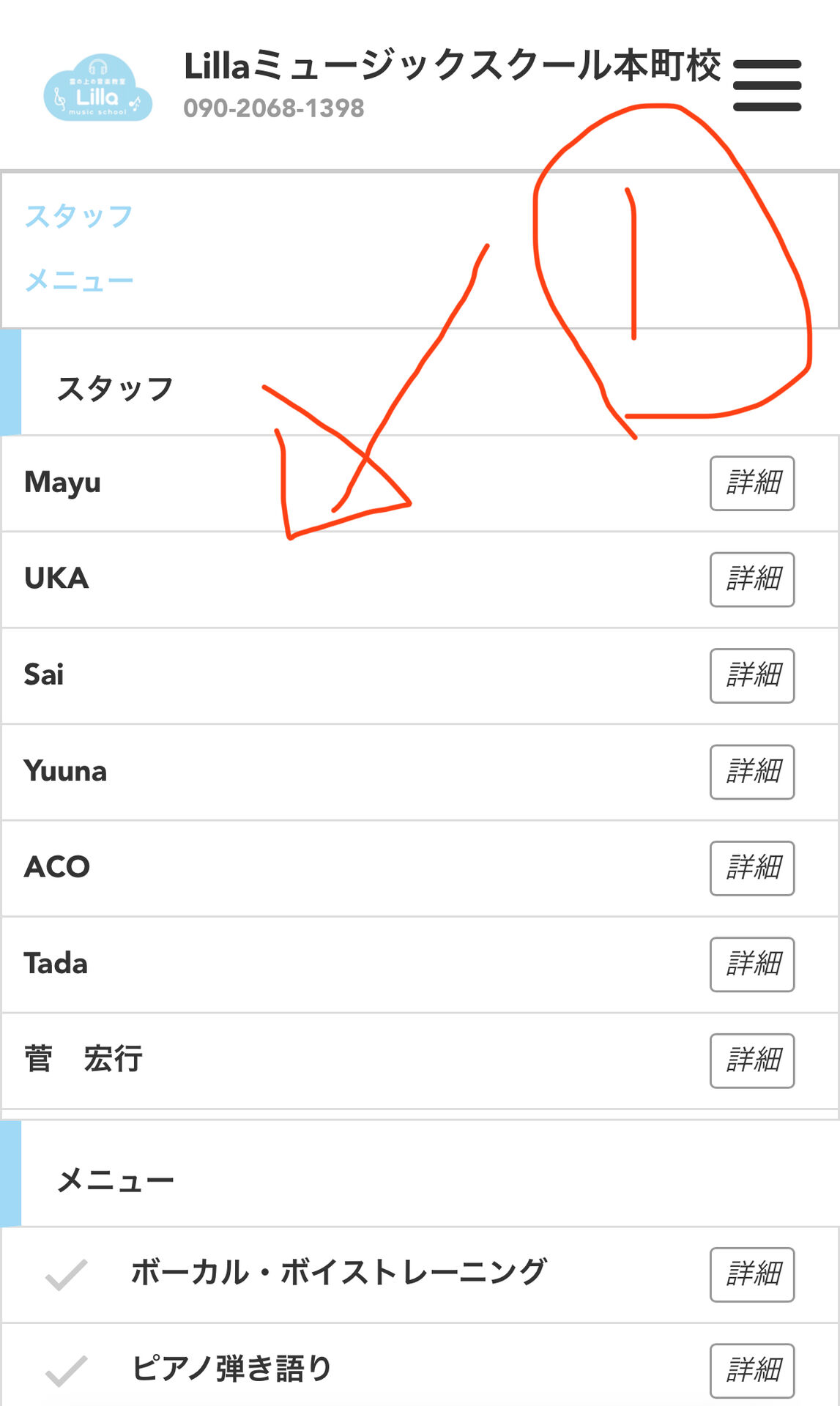
Task: Tap 詳細 button next to Sai
Action: 751,675
